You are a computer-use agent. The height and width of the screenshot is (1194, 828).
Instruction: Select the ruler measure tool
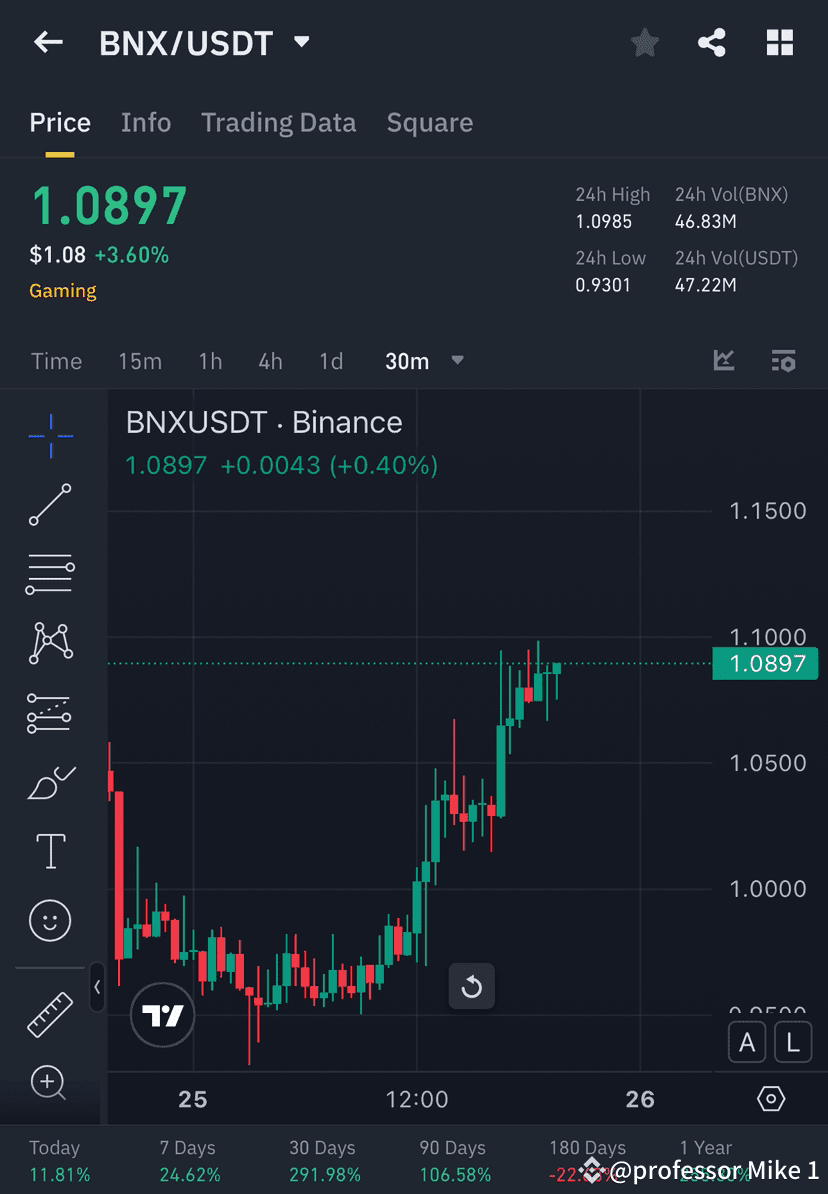[x=50, y=1013]
